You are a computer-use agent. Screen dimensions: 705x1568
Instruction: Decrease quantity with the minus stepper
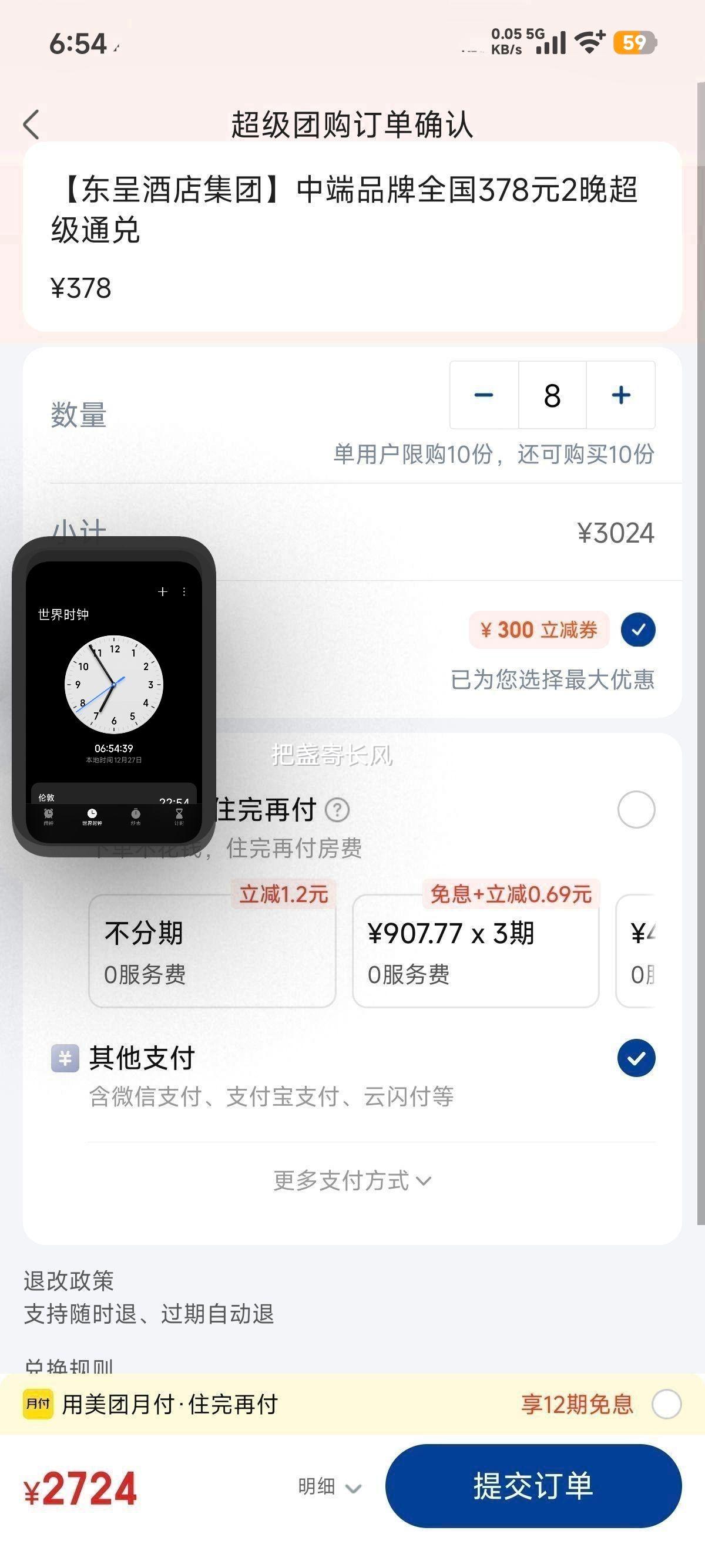484,395
